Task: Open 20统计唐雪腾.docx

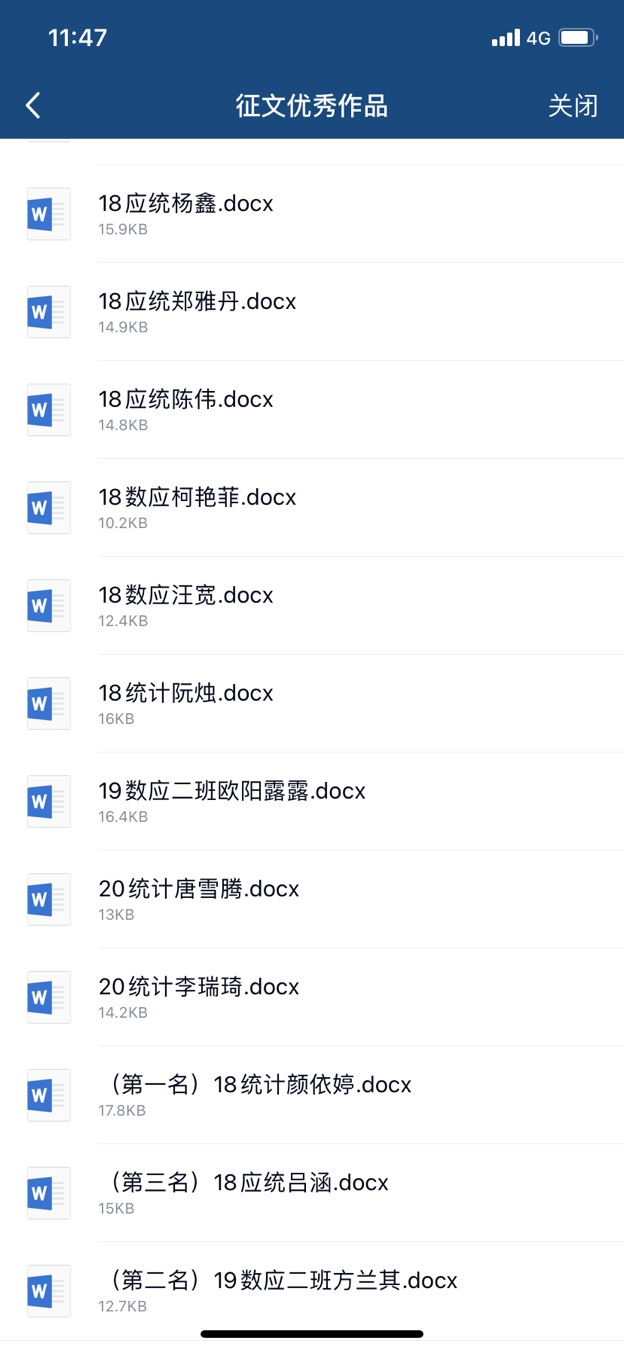Action: tap(199, 899)
